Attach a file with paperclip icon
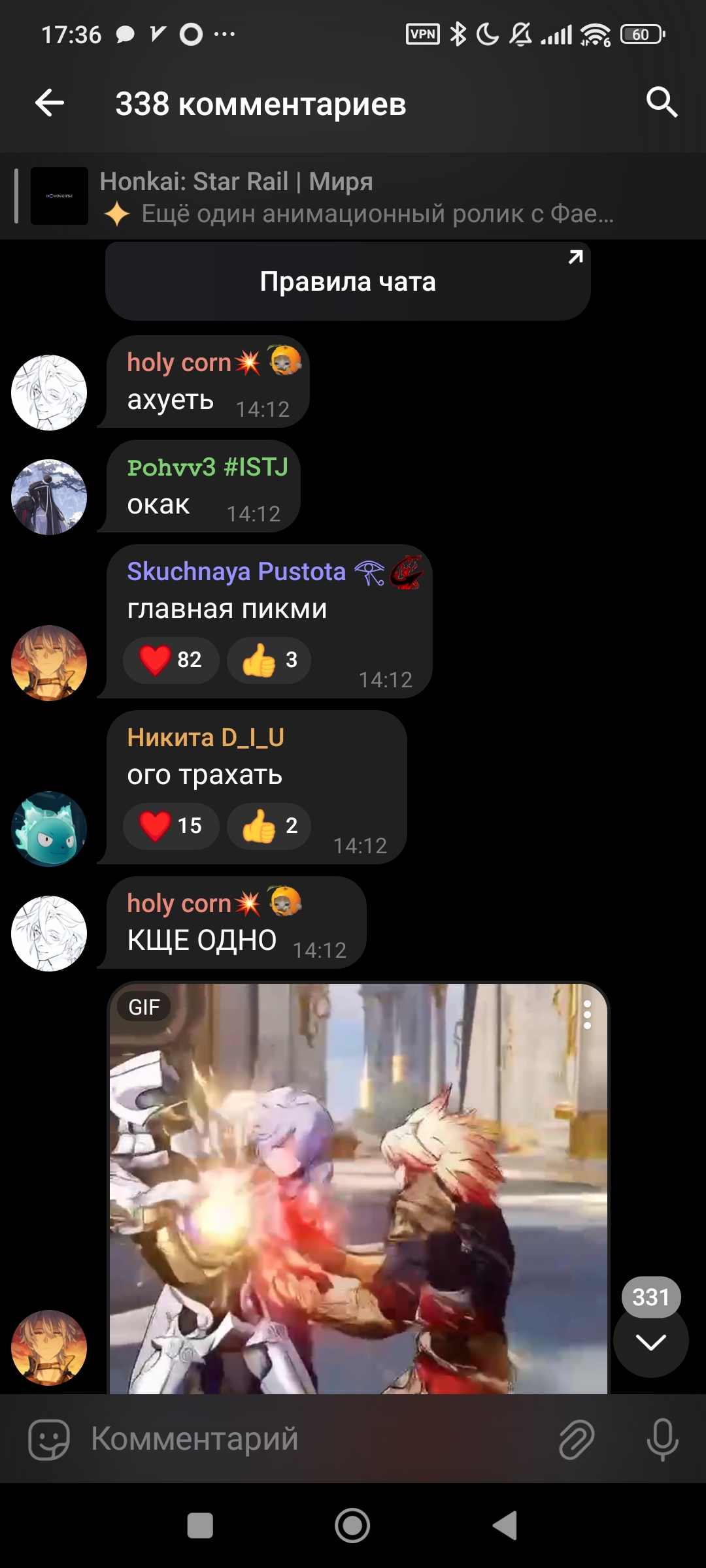 click(577, 1439)
